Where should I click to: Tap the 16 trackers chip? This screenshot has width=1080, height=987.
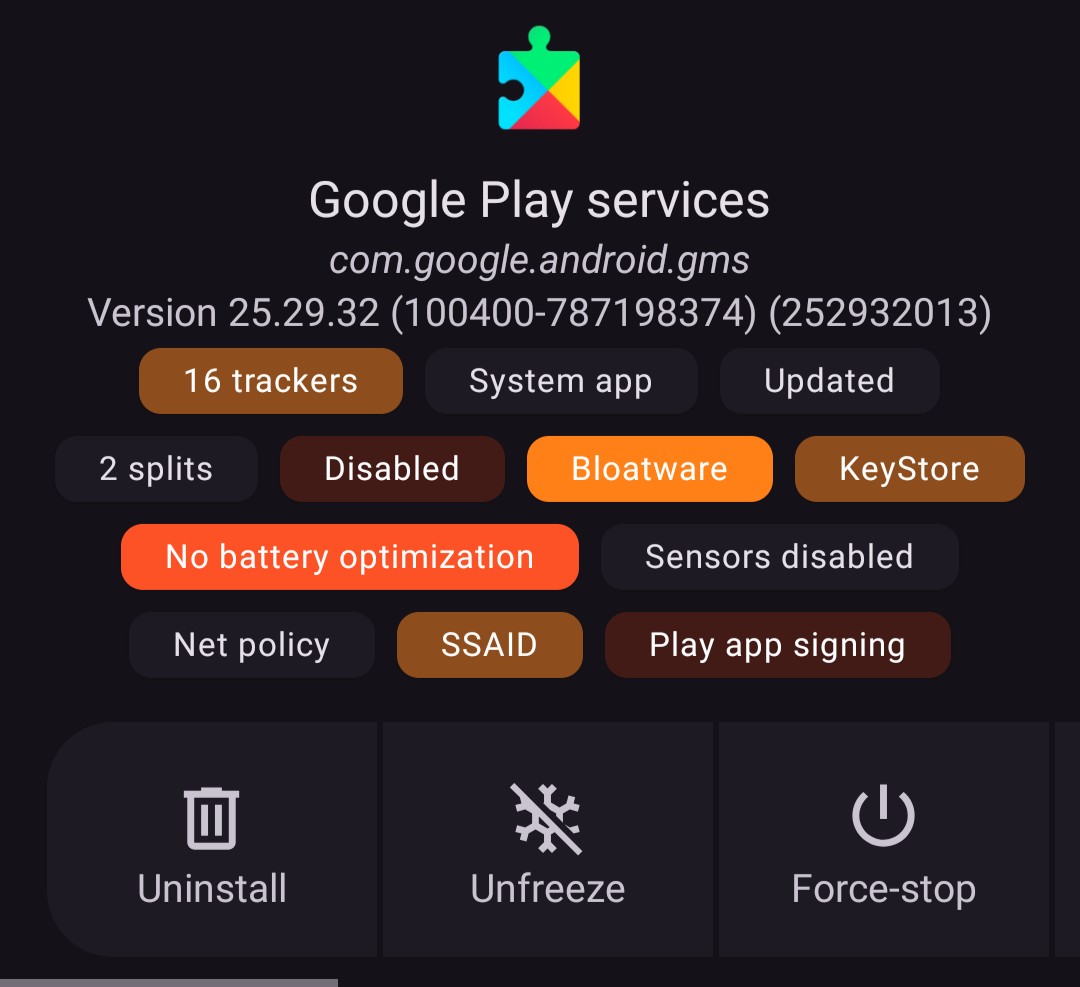271,381
